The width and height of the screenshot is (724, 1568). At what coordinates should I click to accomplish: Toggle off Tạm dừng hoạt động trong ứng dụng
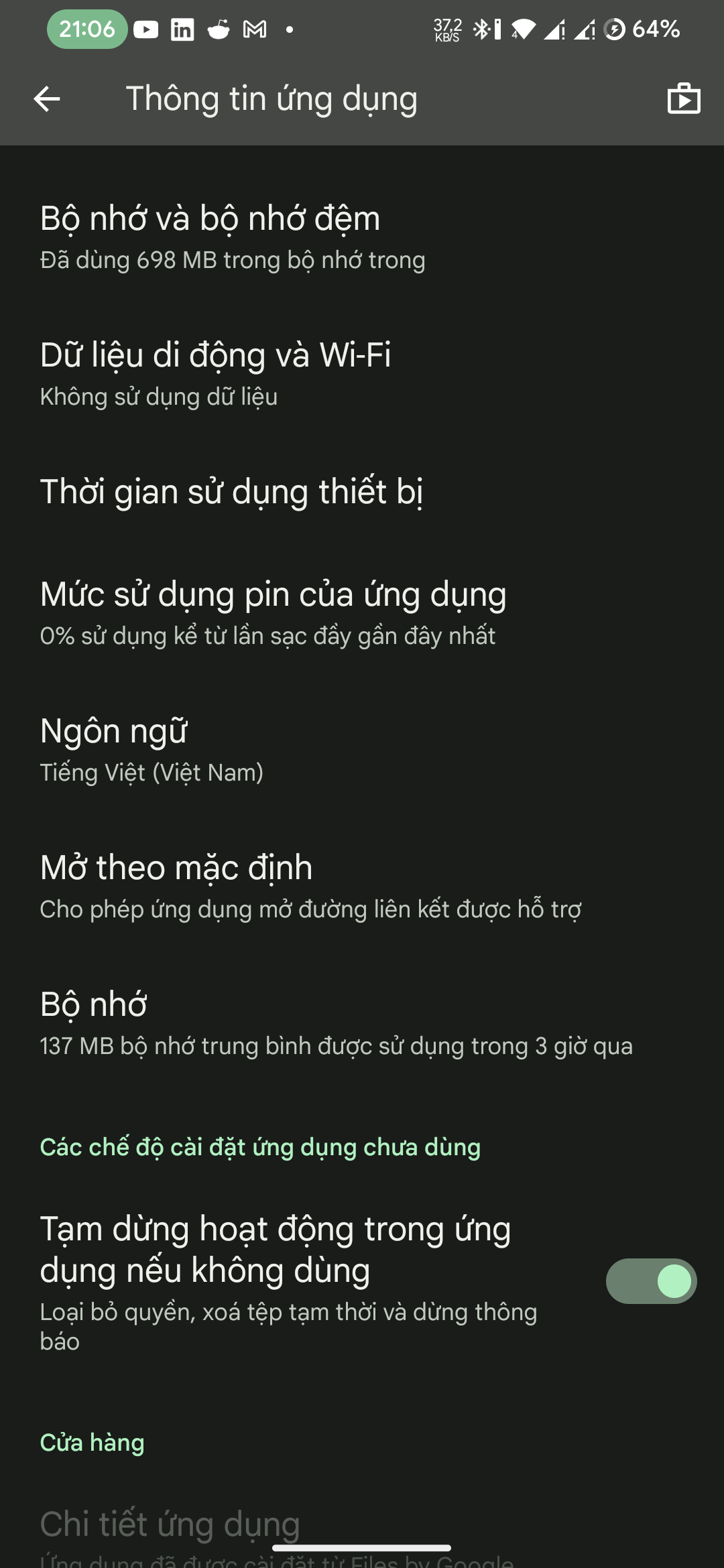(x=651, y=1281)
